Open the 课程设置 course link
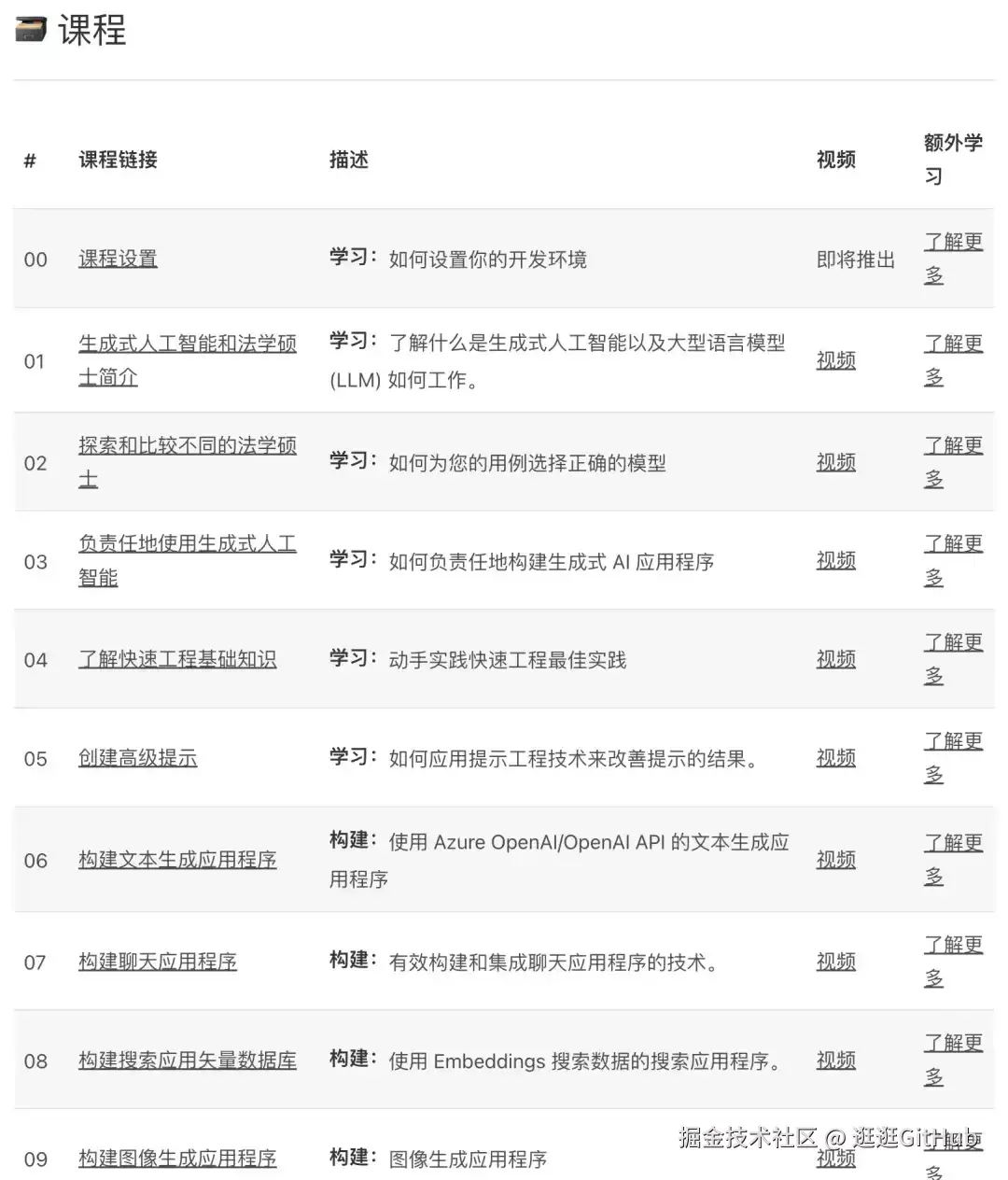Screen dimensions: 1008x1180 point(118,259)
